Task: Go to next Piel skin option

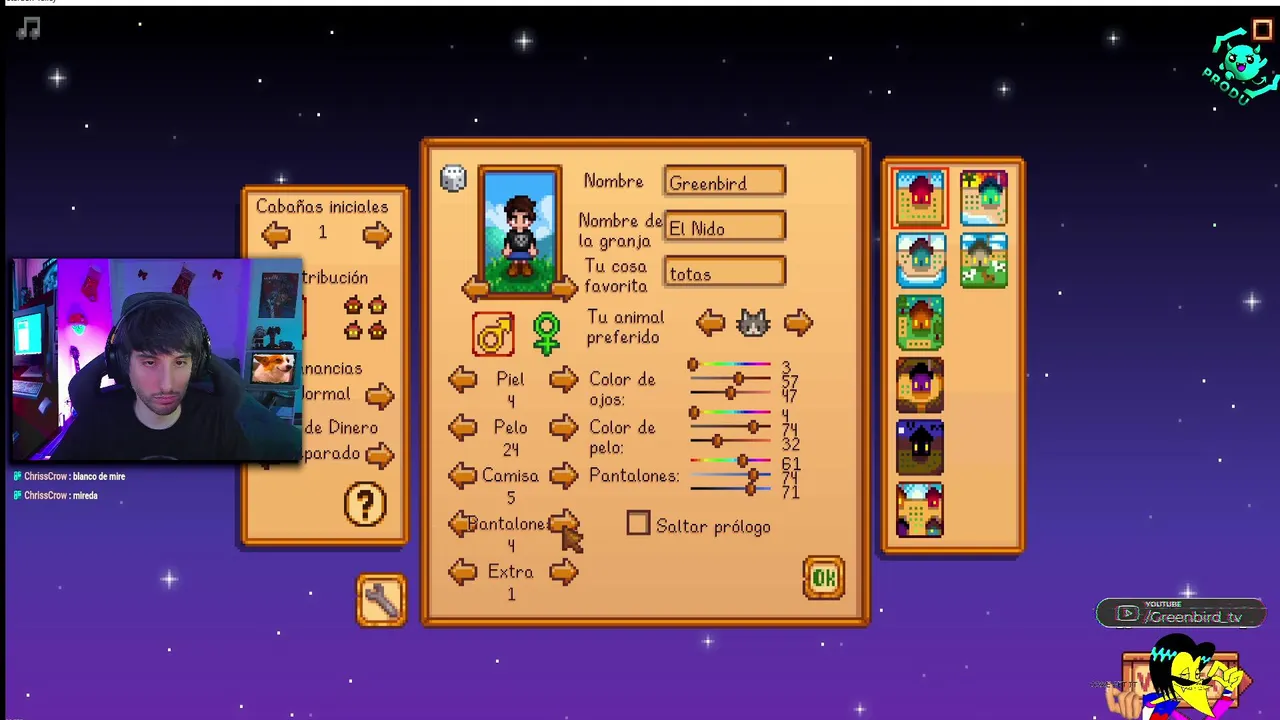Action: (x=563, y=379)
